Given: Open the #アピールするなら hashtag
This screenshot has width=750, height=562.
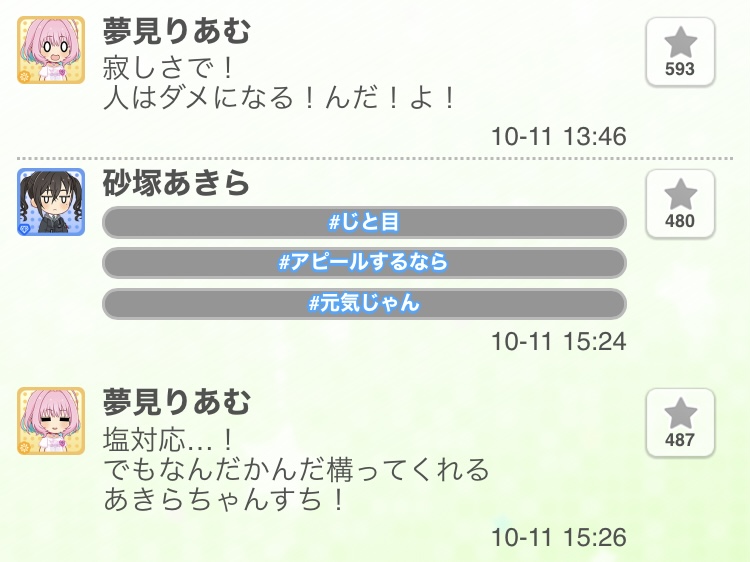Looking at the screenshot, I should 364,262.
